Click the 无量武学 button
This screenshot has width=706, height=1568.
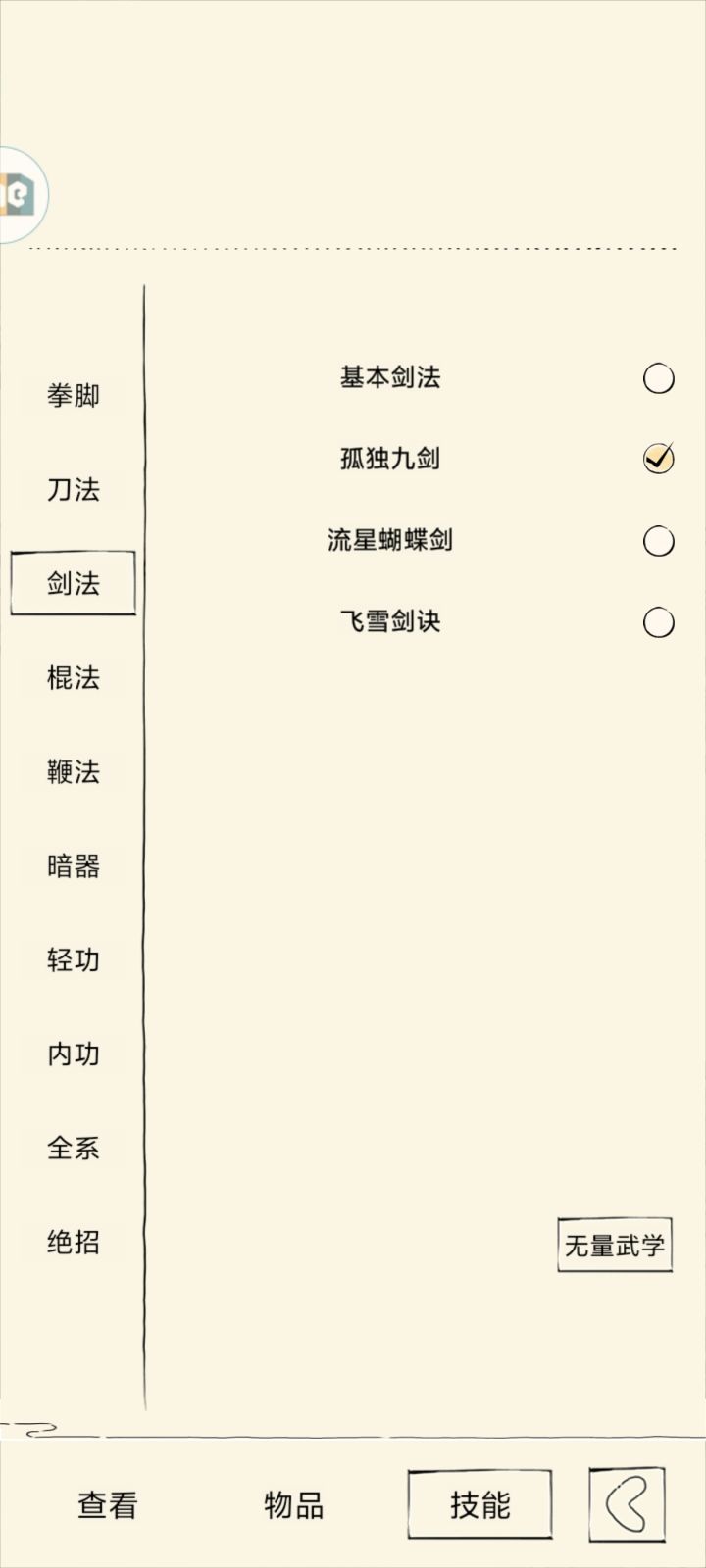[x=614, y=1246]
